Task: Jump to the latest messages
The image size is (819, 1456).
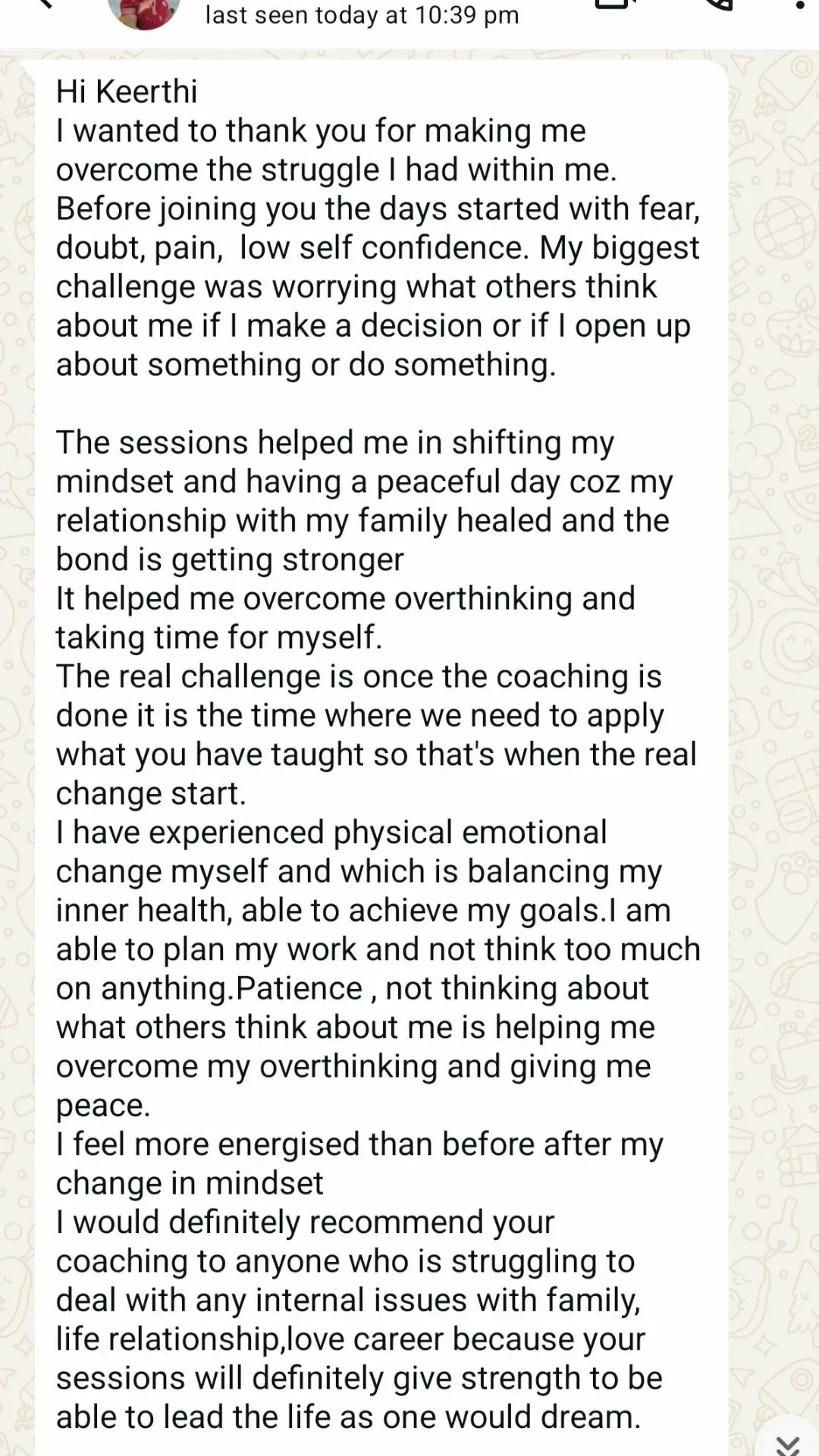Action: tap(789, 1442)
